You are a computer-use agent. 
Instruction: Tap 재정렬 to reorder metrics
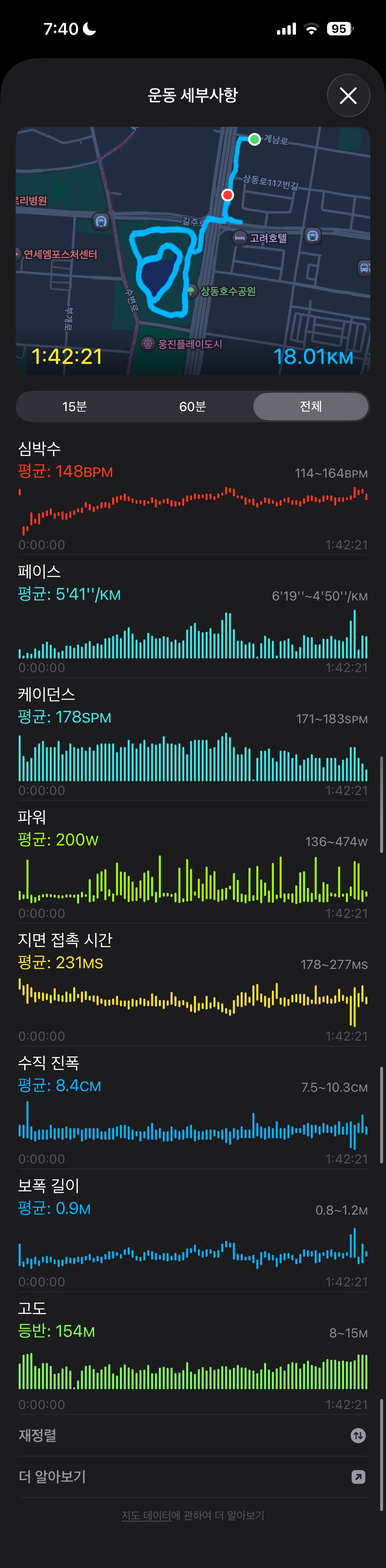193,1435
